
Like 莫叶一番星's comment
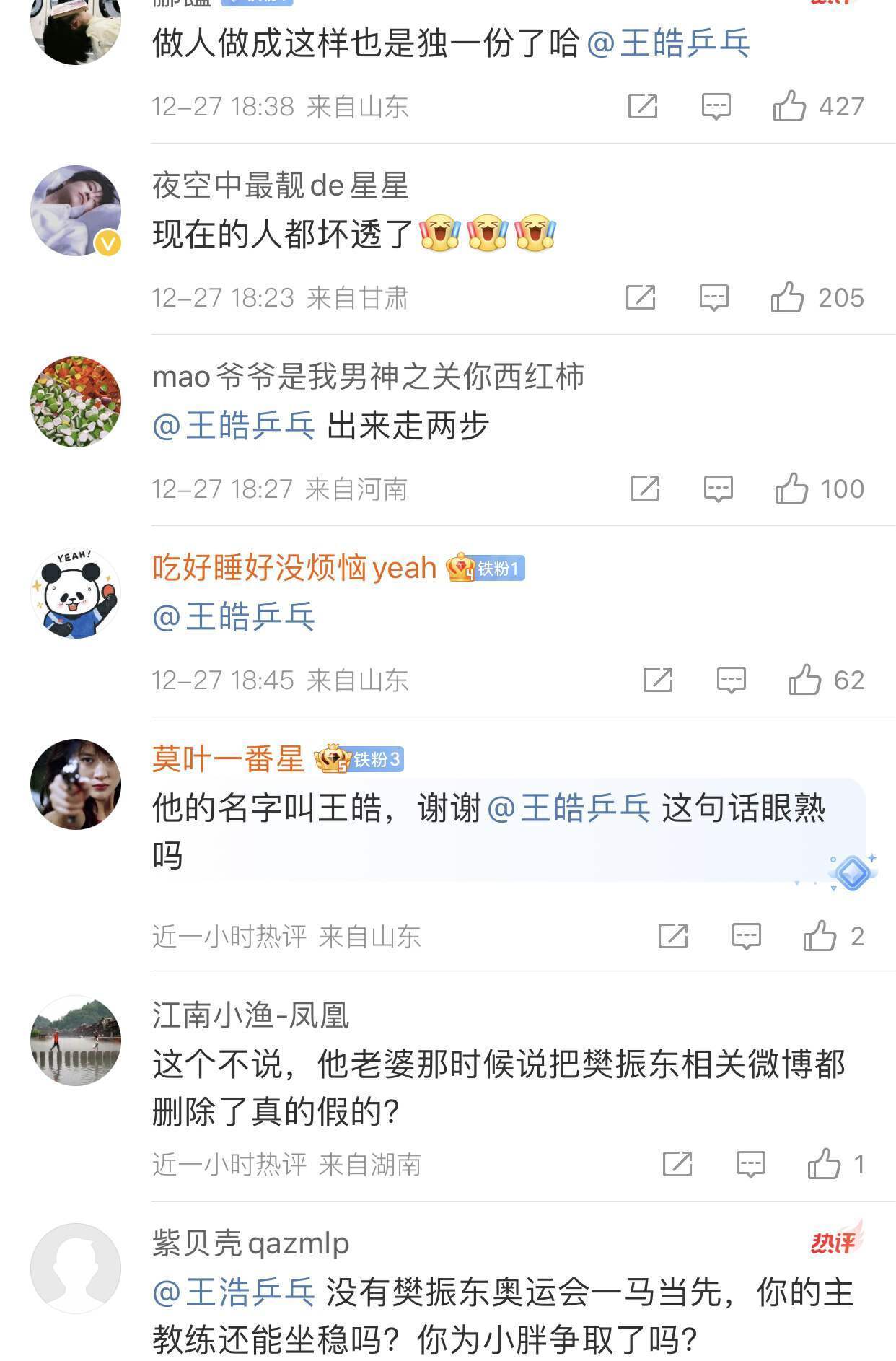click(x=820, y=936)
